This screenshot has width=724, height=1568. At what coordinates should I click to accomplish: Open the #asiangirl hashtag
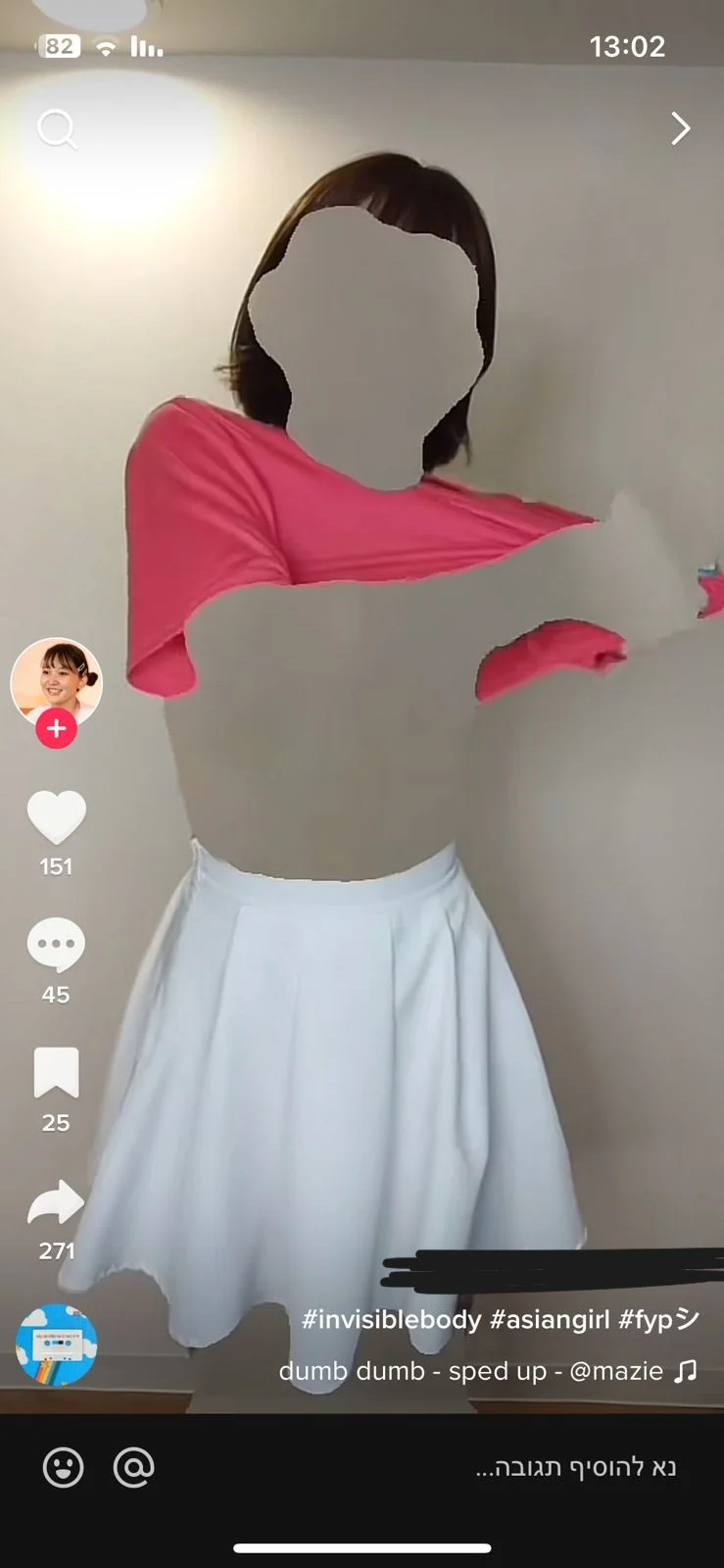coord(550,1319)
